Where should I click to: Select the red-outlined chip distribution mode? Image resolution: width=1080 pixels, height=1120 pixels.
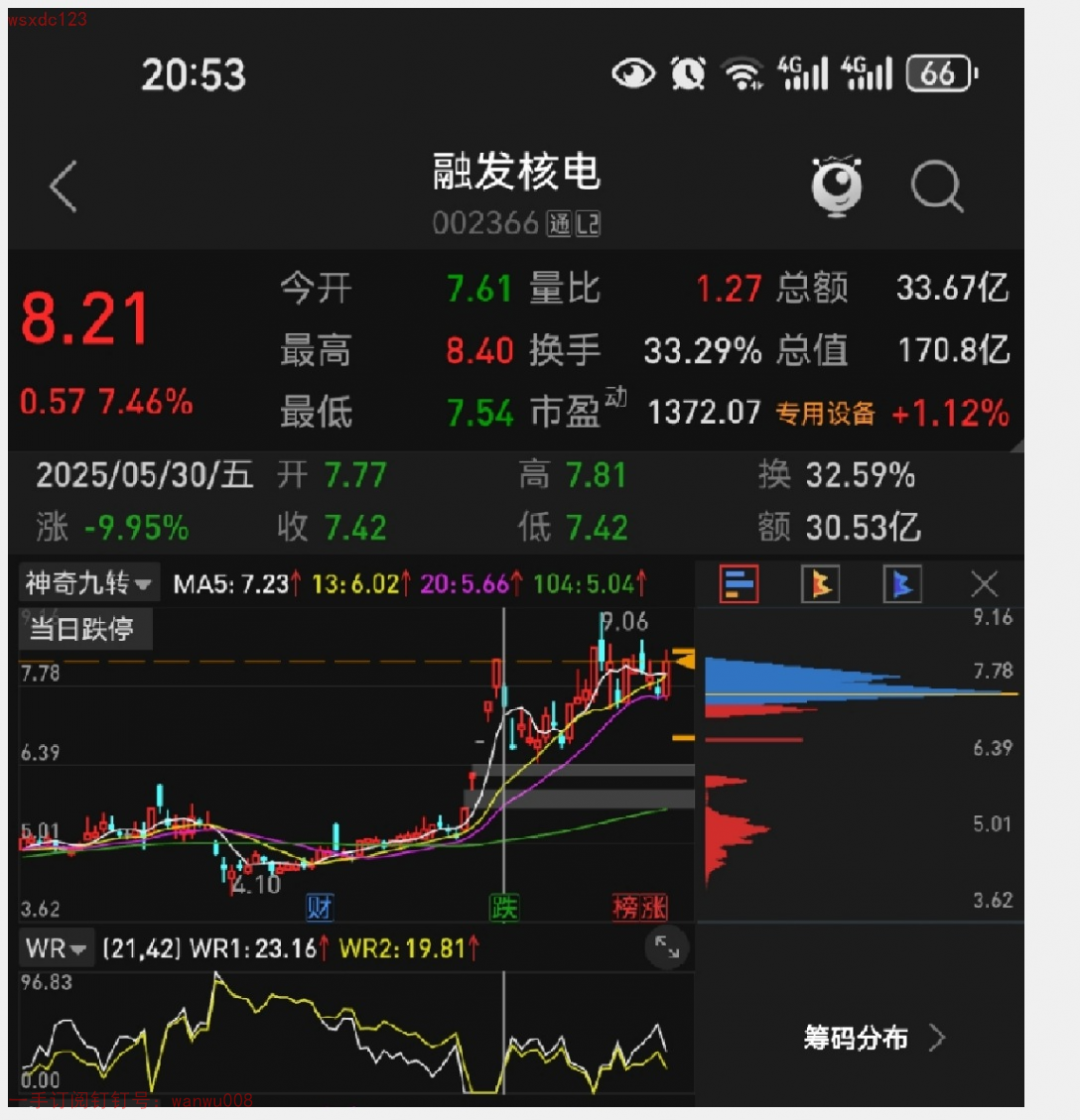click(x=739, y=585)
